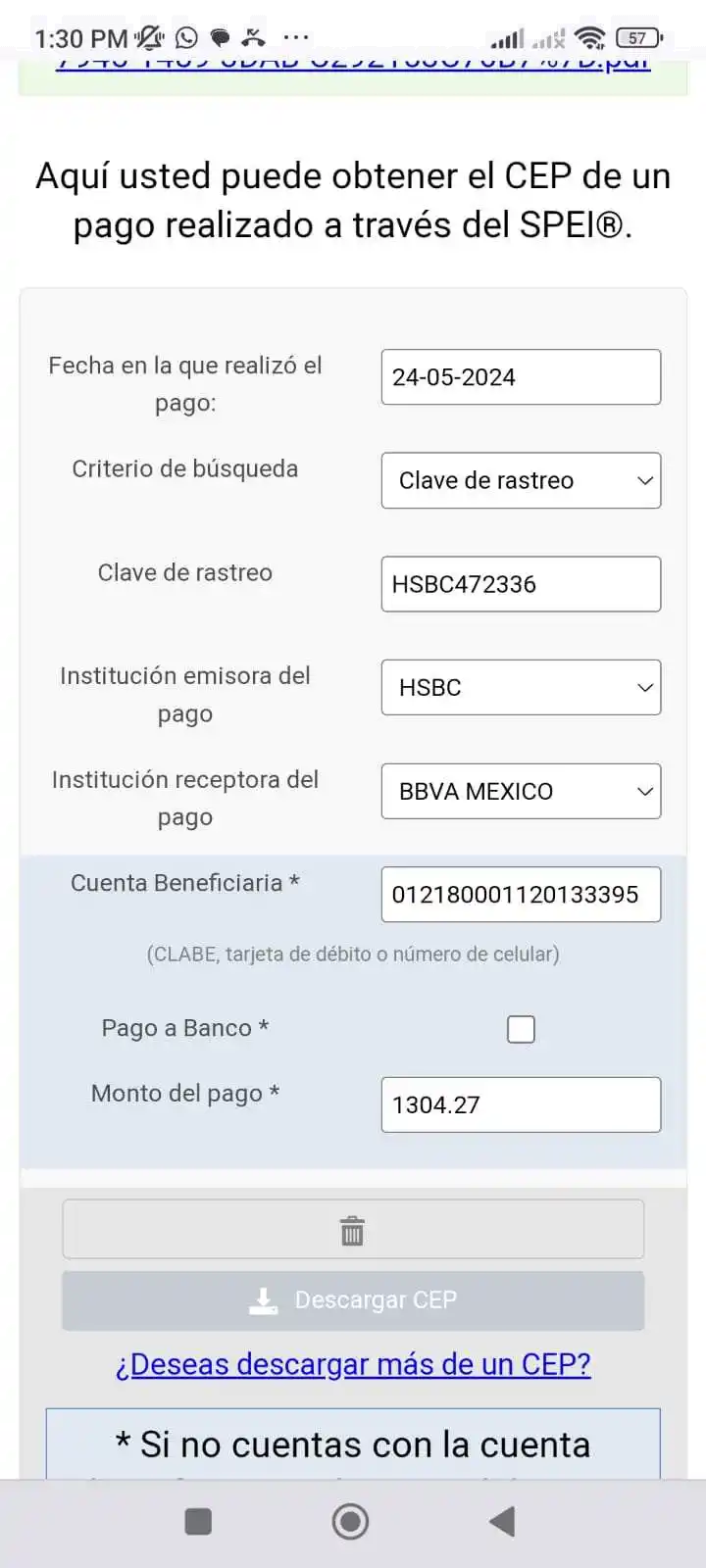706x1568 pixels.
Task: Go back using the system back button
Action: 502,1521
